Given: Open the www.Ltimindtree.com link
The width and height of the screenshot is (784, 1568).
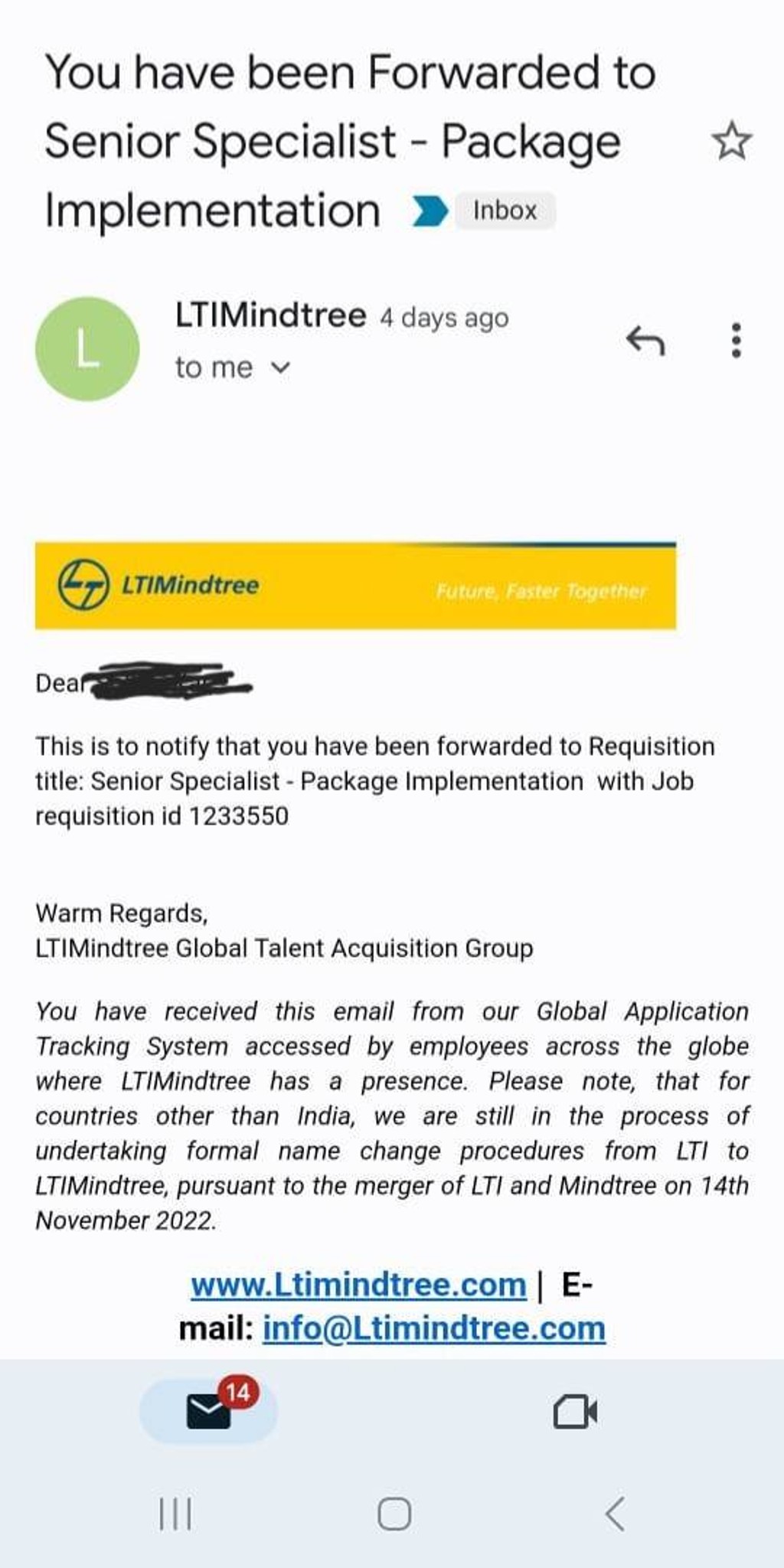Looking at the screenshot, I should [358, 1284].
